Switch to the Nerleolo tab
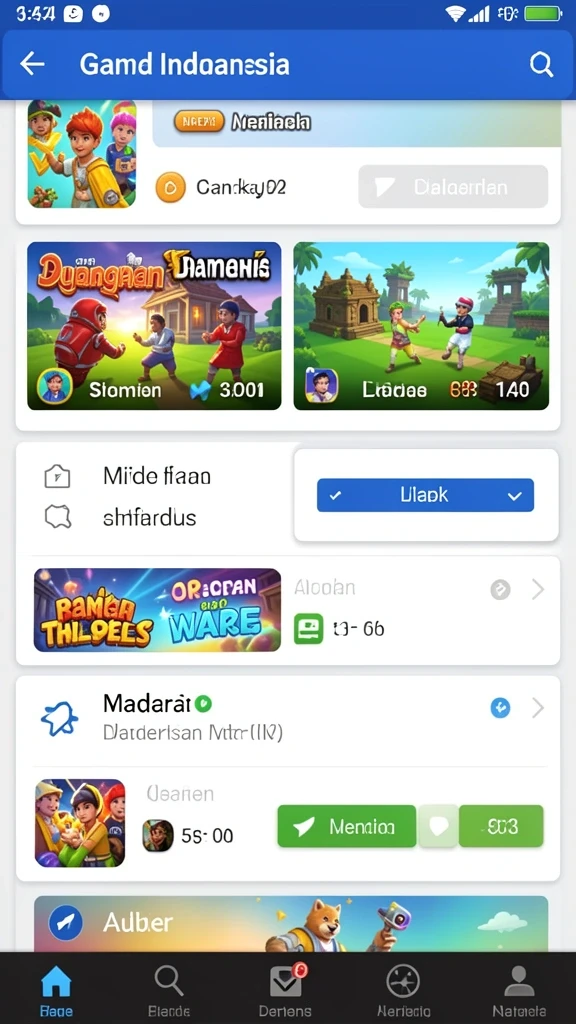Screen dimensions: 576x1024 point(404,989)
